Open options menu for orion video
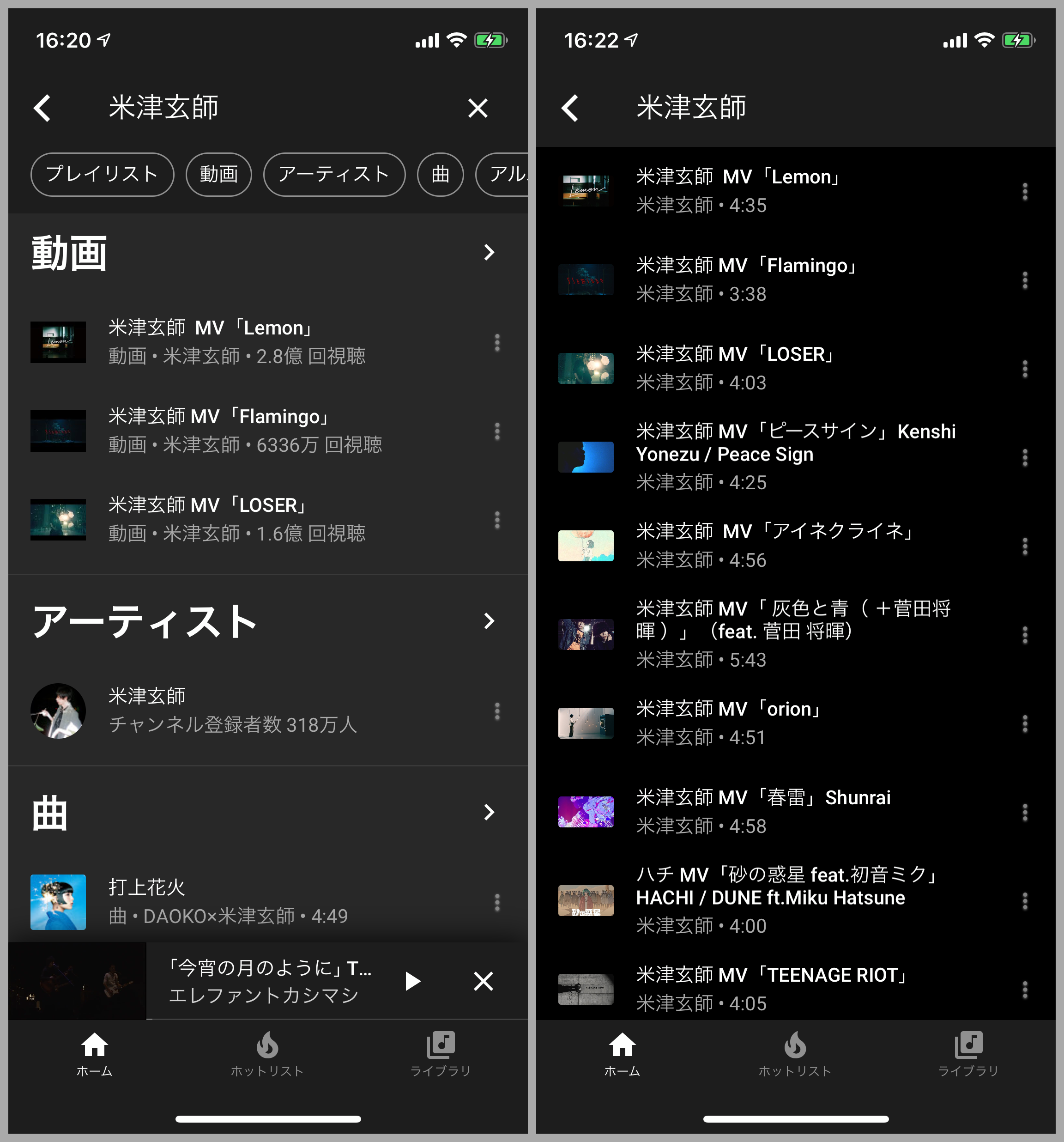 point(1024,723)
